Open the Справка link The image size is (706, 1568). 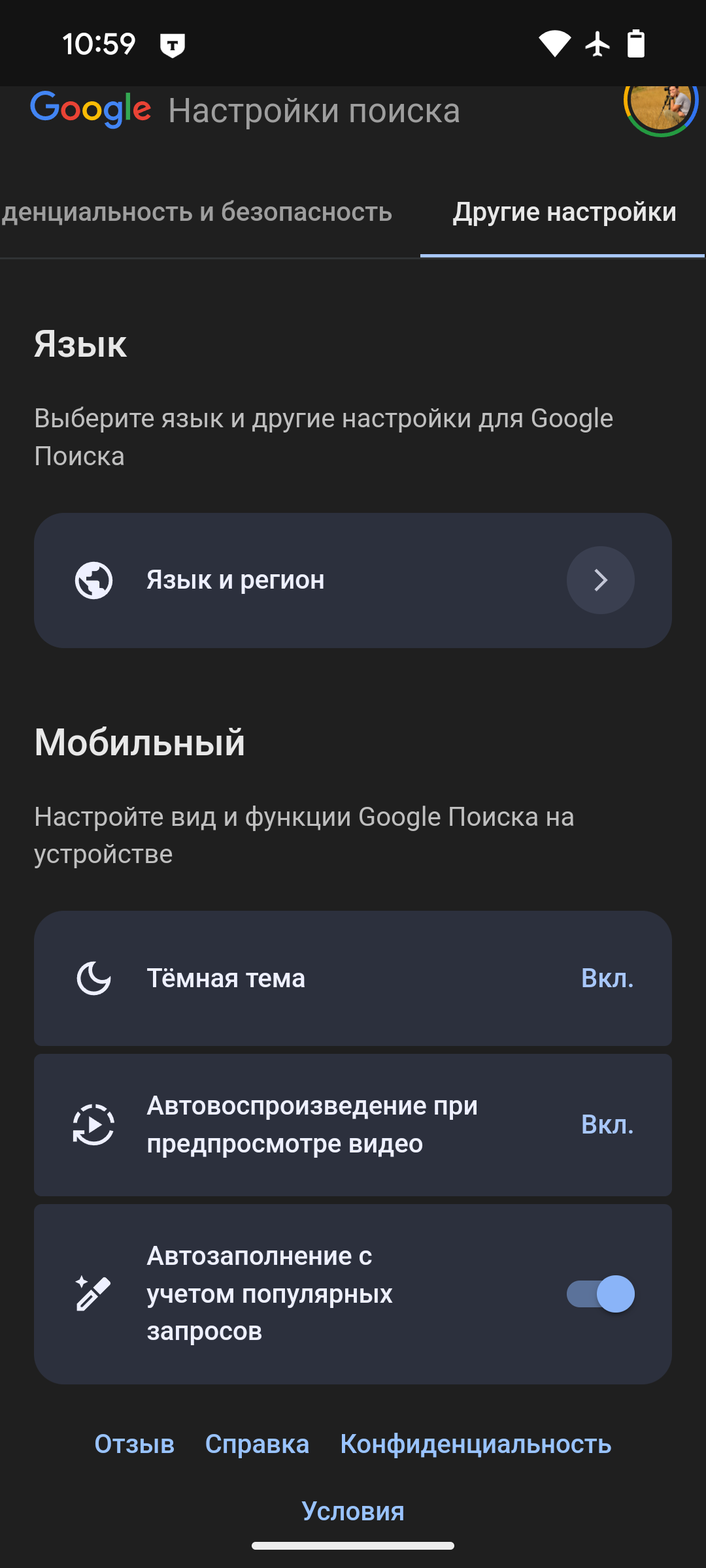(257, 1444)
